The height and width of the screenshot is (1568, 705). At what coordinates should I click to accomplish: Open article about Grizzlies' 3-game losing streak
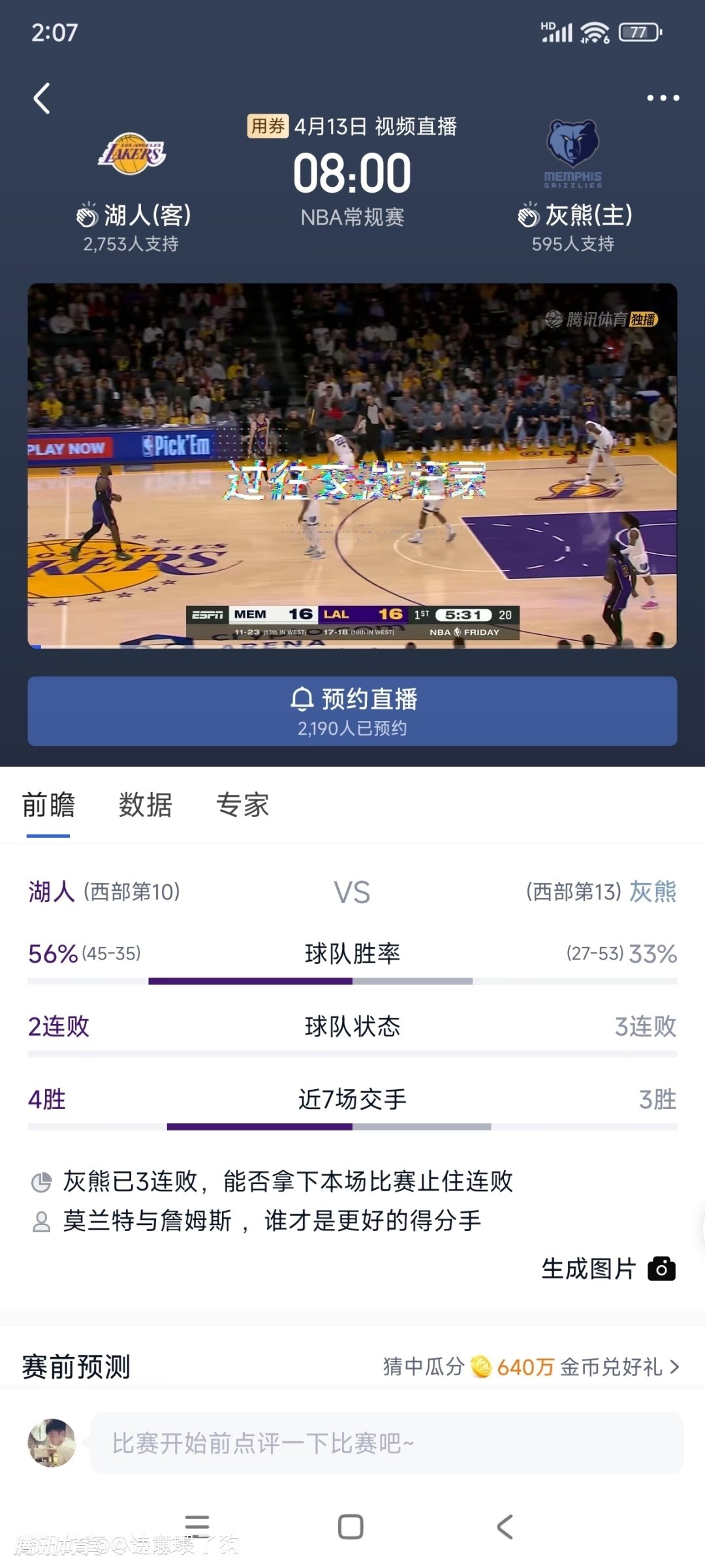287,1181
